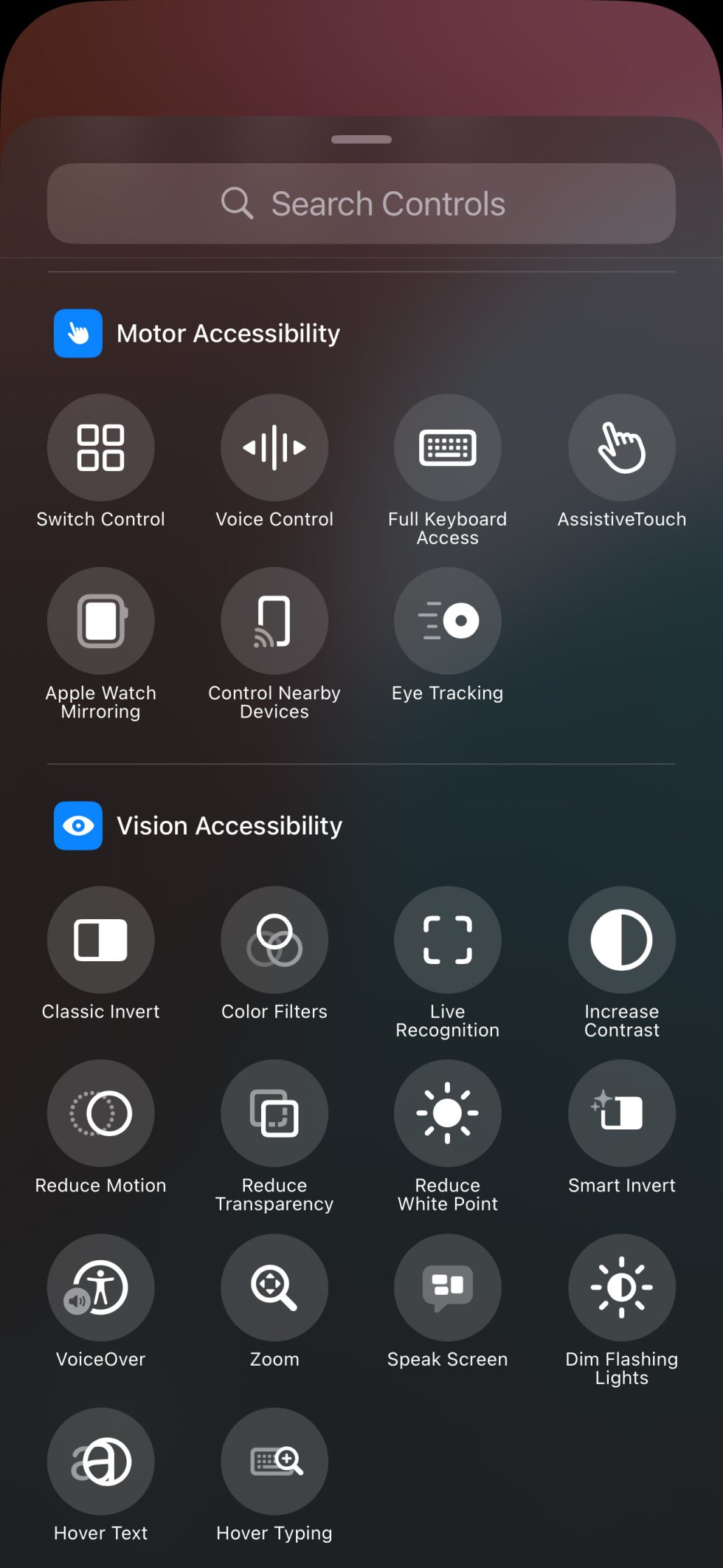Select the Zoom accessibility control
The width and height of the screenshot is (723, 1568).
[x=274, y=1287]
